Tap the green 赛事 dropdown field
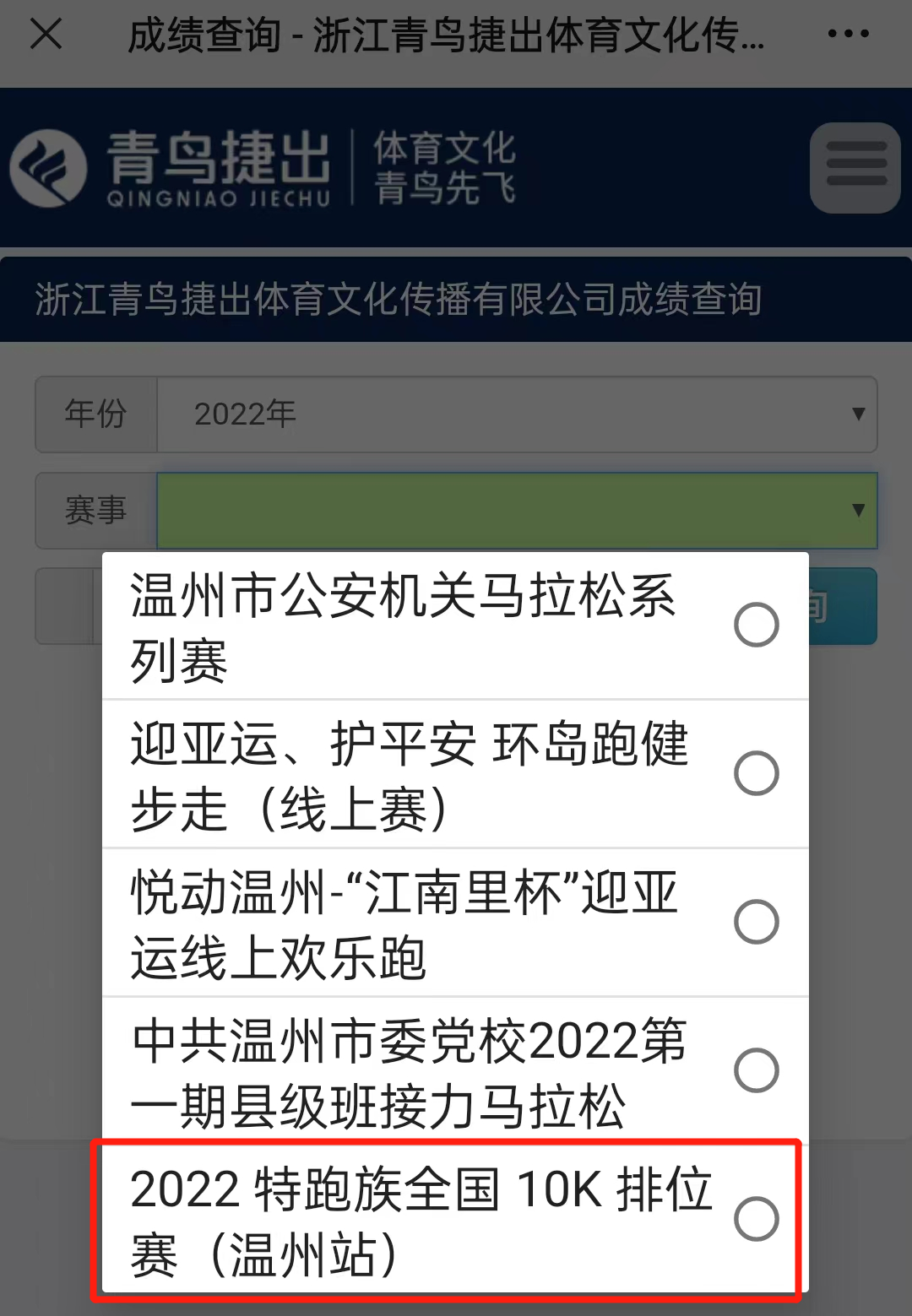Image resolution: width=912 pixels, height=1316 pixels. pos(517,511)
